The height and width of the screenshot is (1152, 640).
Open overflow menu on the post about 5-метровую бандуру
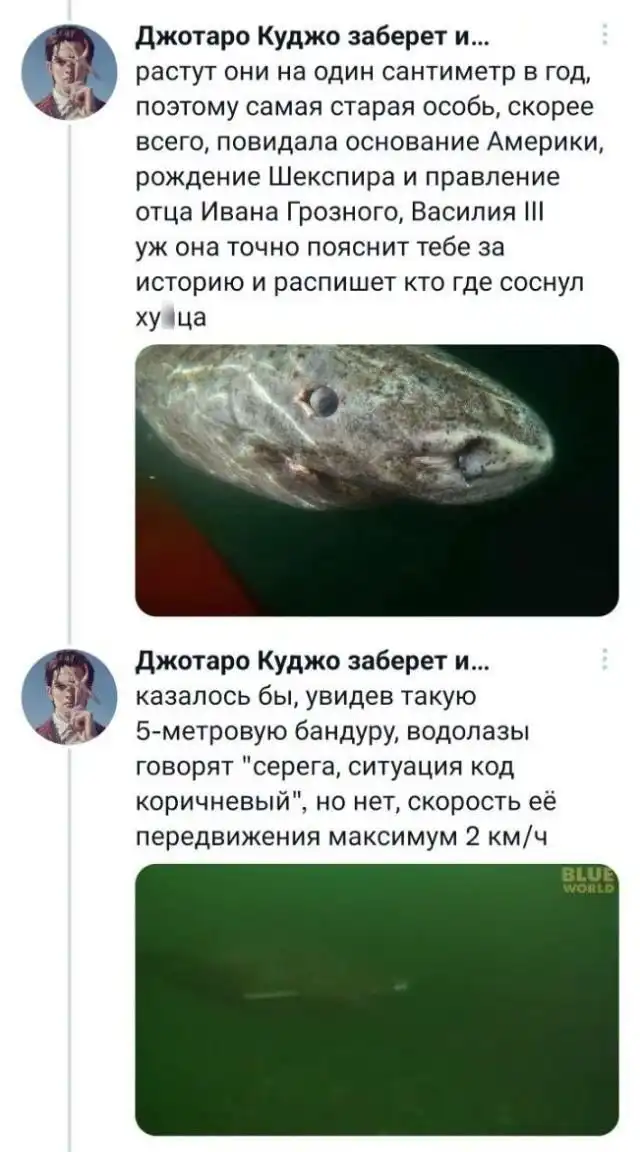(606, 661)
